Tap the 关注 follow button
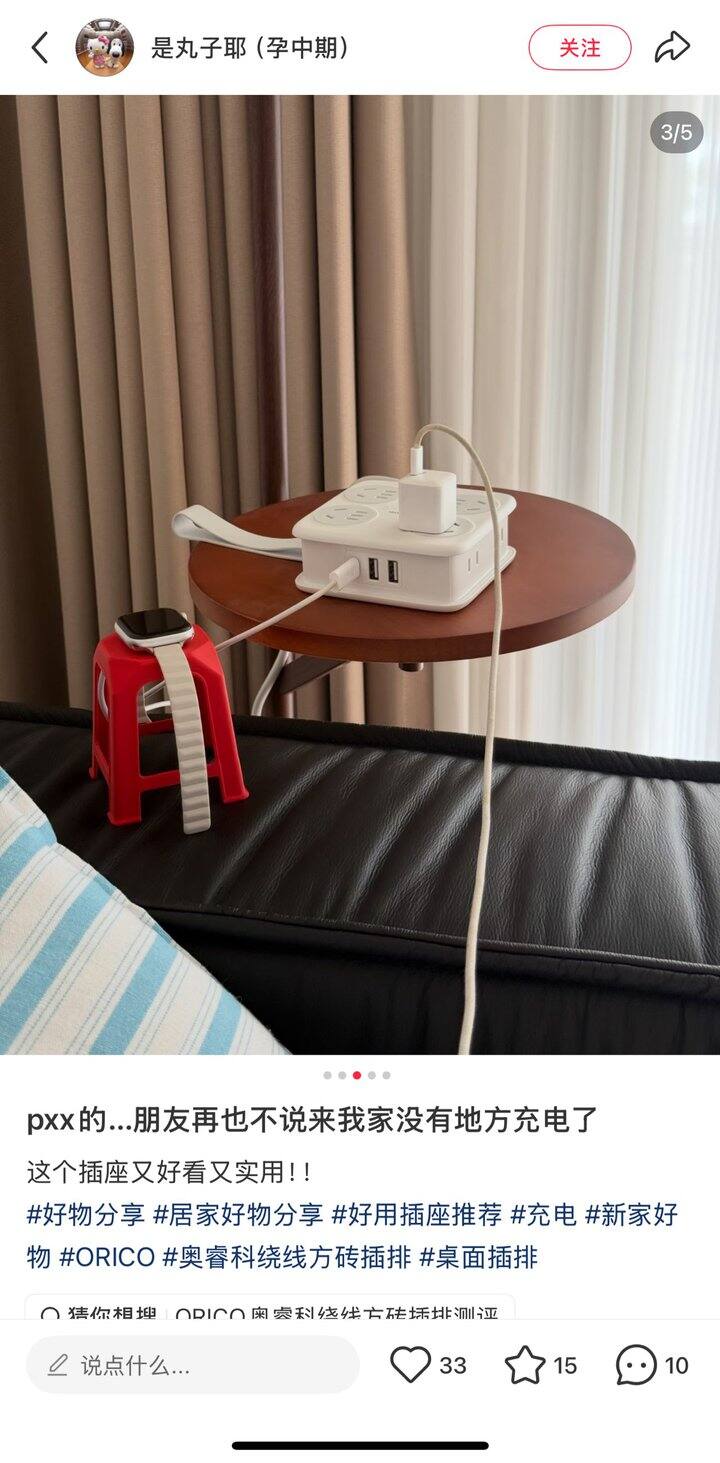720x1463 pixels. coord(580,47)
